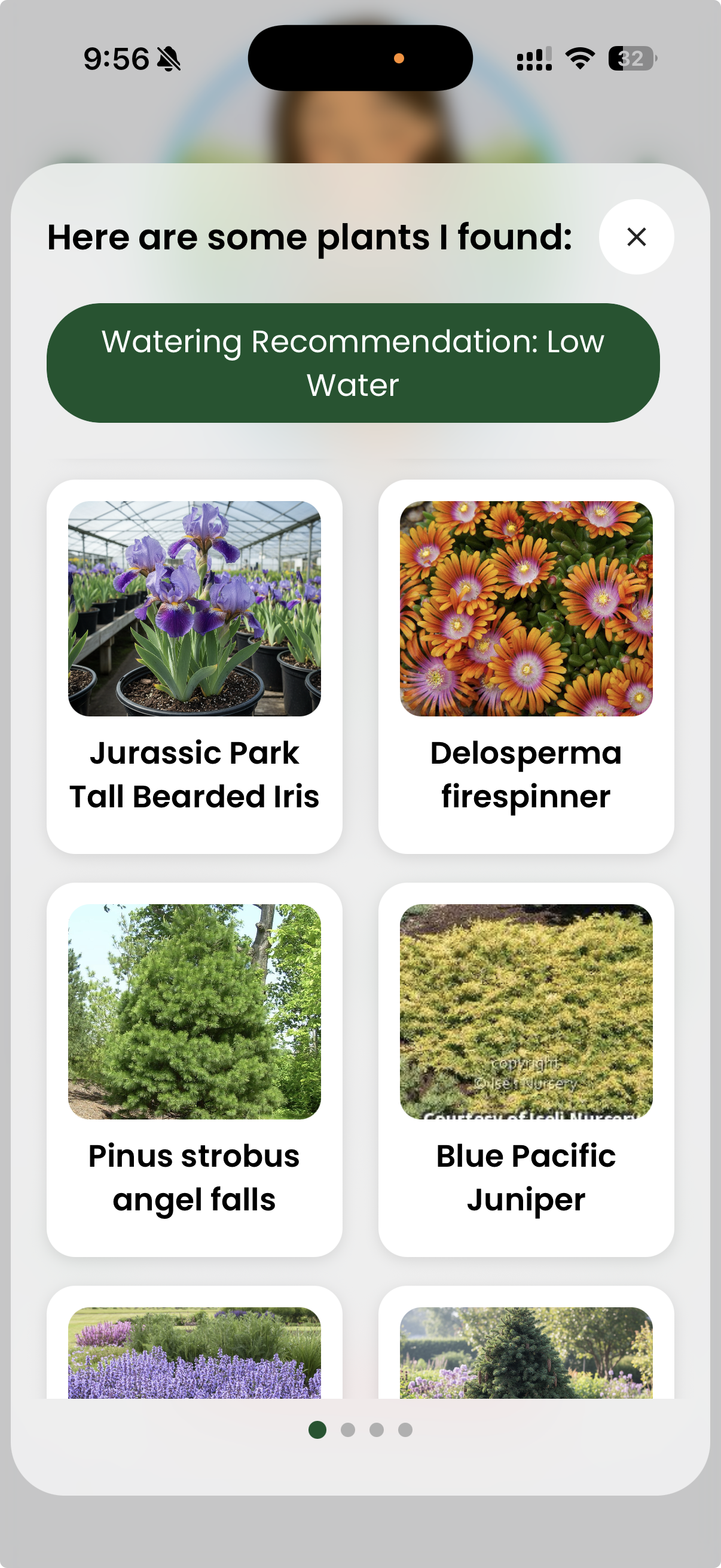Dismiss the plant results with the X

637,237
